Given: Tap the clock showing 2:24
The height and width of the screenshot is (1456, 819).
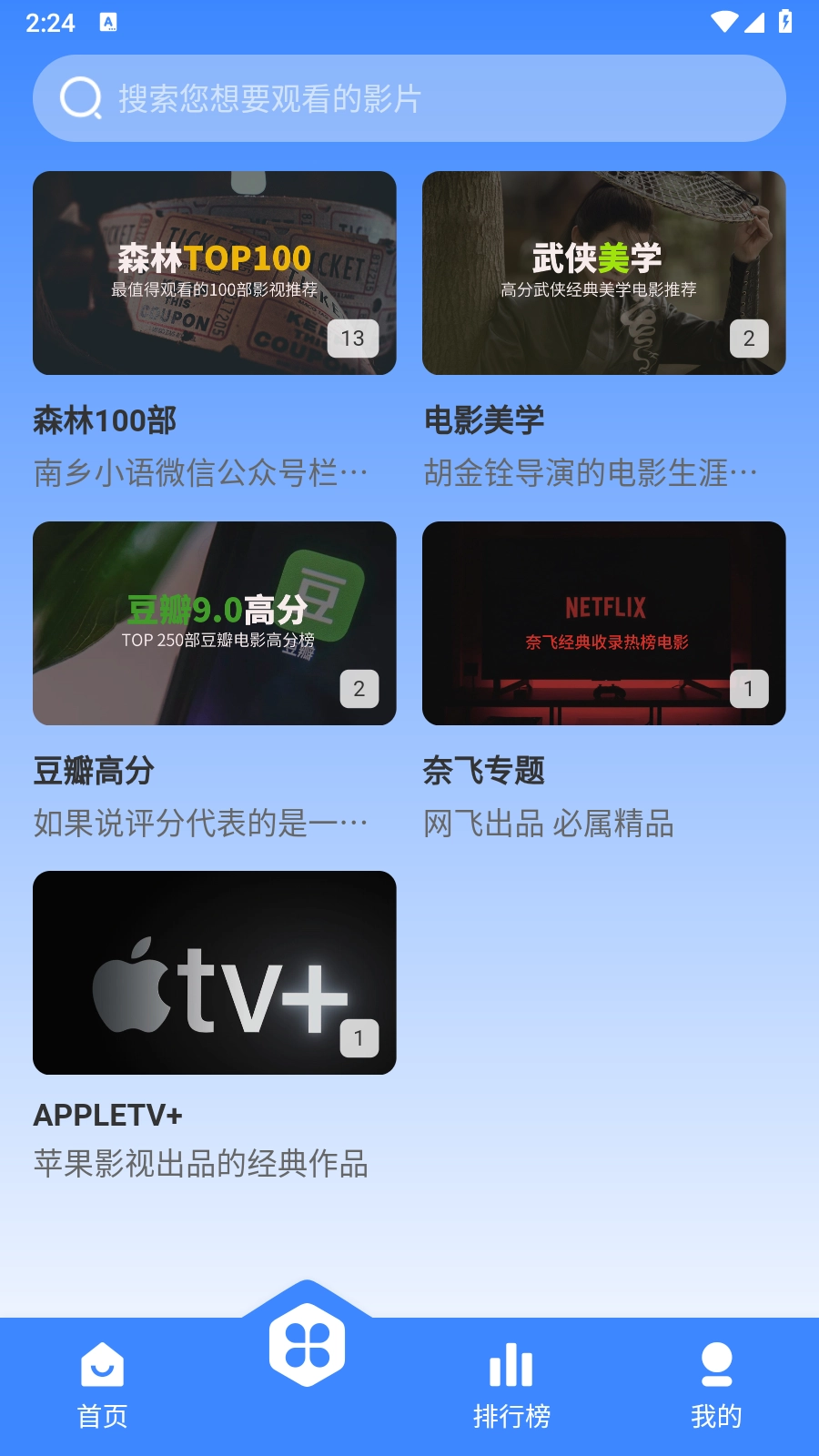Looking at the screenshot, I should [x=50, y=23].
